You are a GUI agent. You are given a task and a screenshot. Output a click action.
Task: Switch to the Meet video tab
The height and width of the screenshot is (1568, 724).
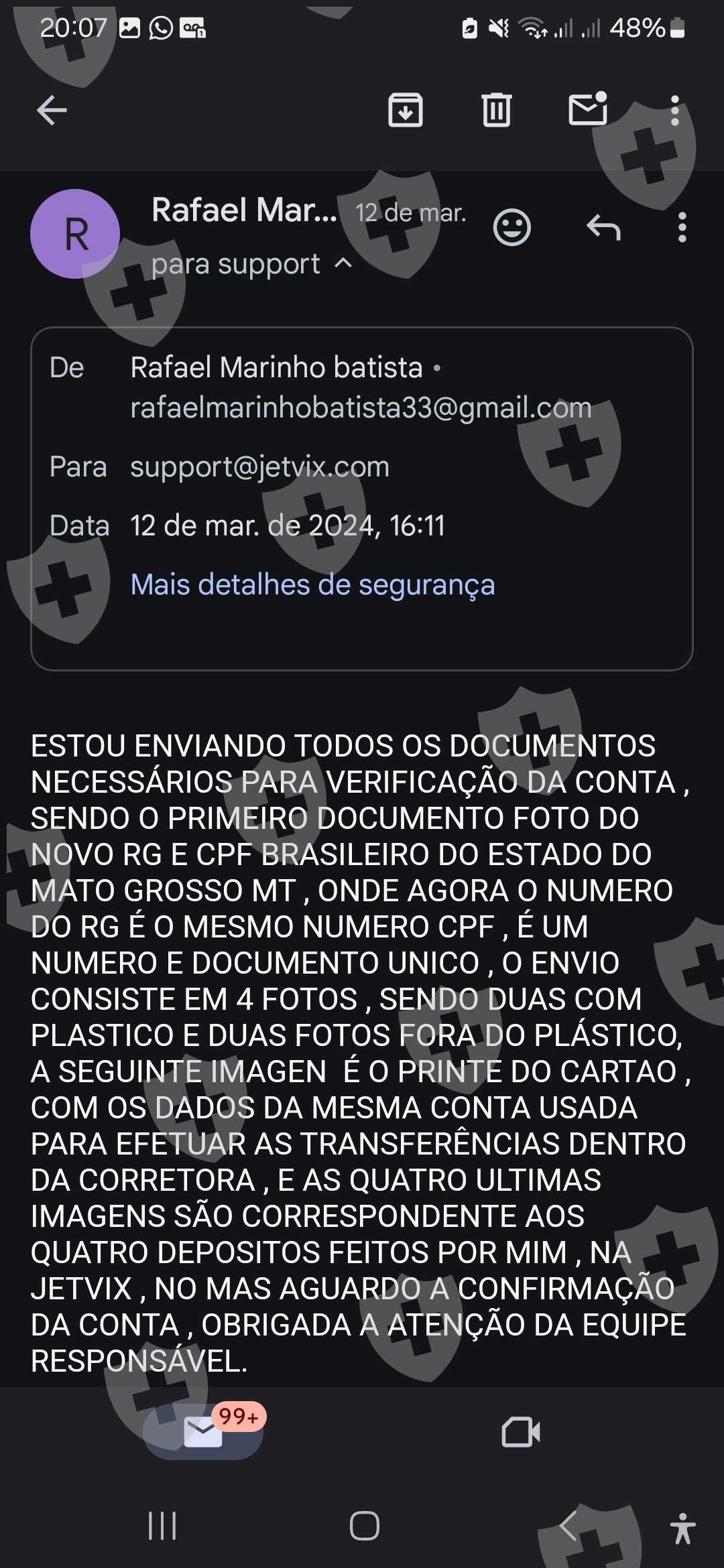[x=521, y=1432]
